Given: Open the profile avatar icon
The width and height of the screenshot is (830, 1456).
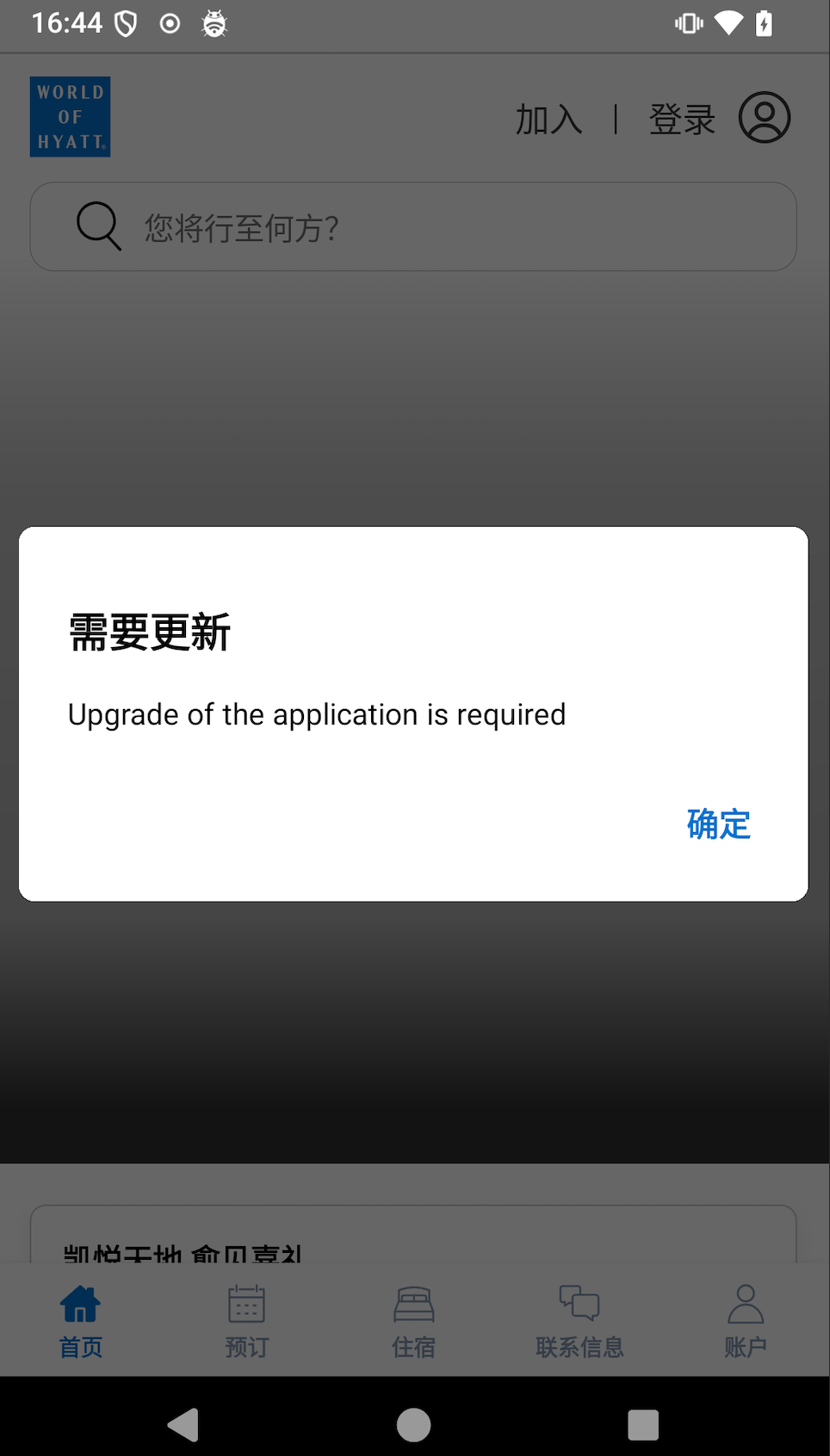Looking at the screenshot, I should [x=764, y=118].
